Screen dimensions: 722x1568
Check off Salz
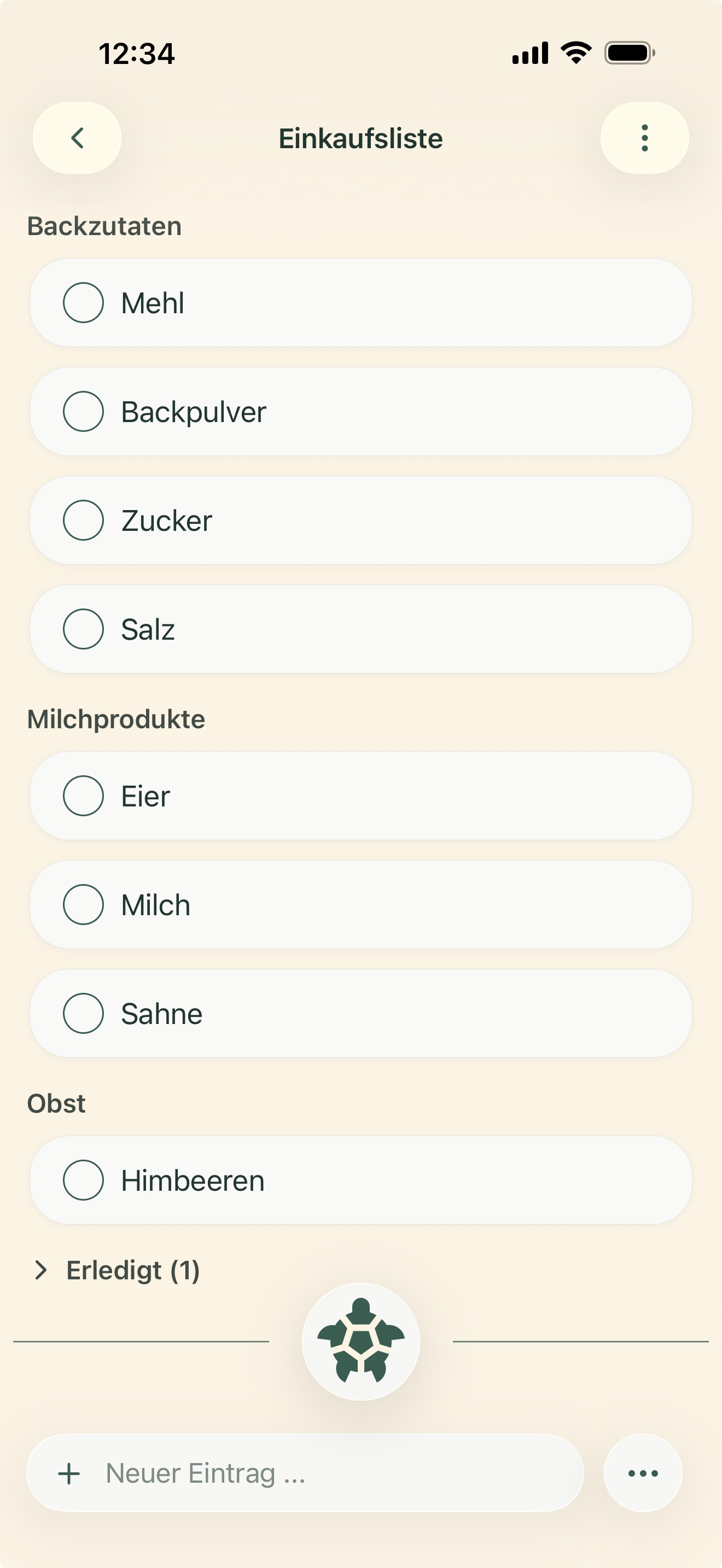click(83, 629)
